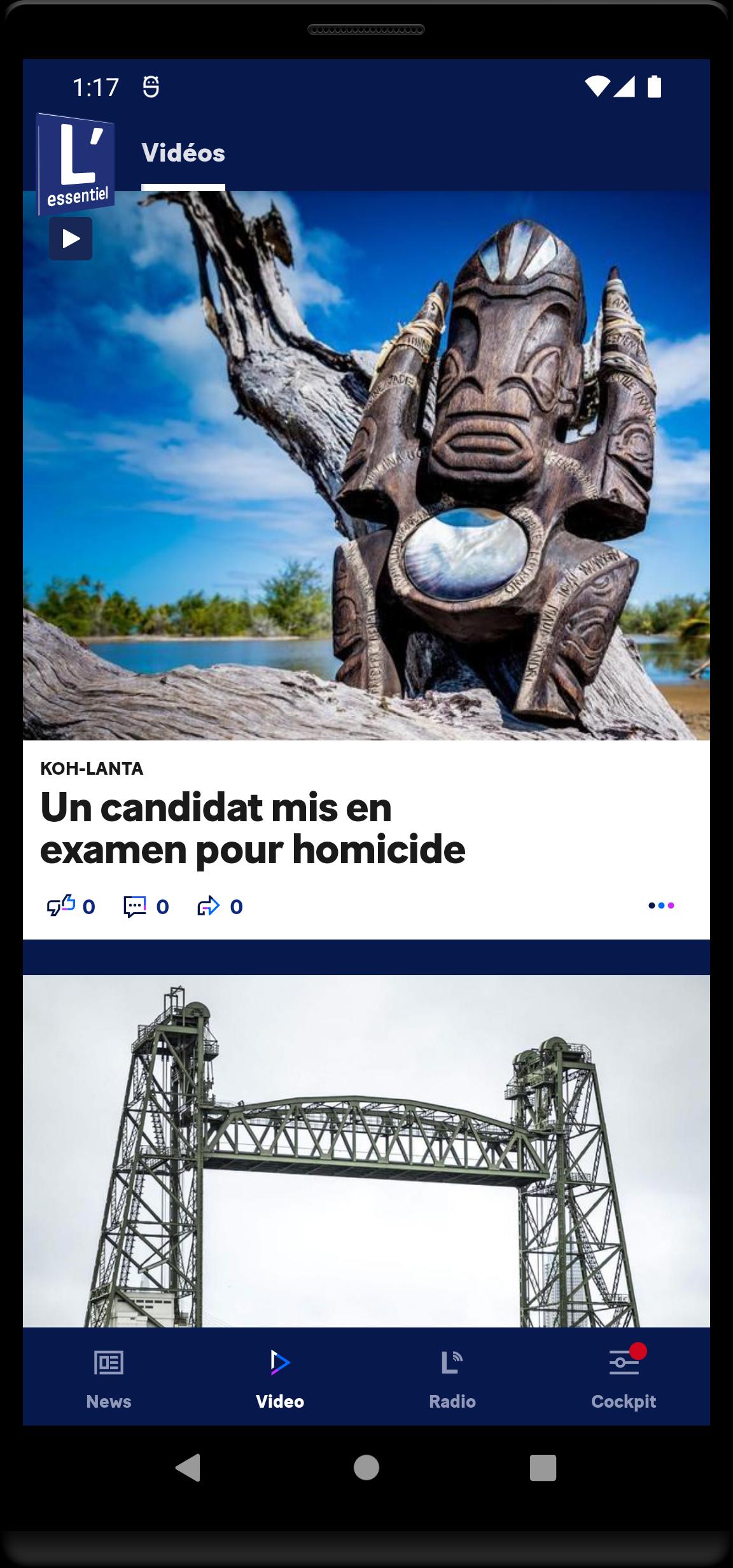Image resolution: width=733 pixels, height=1568 pixels.
Task: Open more options for Koh-Lanta article
Action: tap(661, 905)
